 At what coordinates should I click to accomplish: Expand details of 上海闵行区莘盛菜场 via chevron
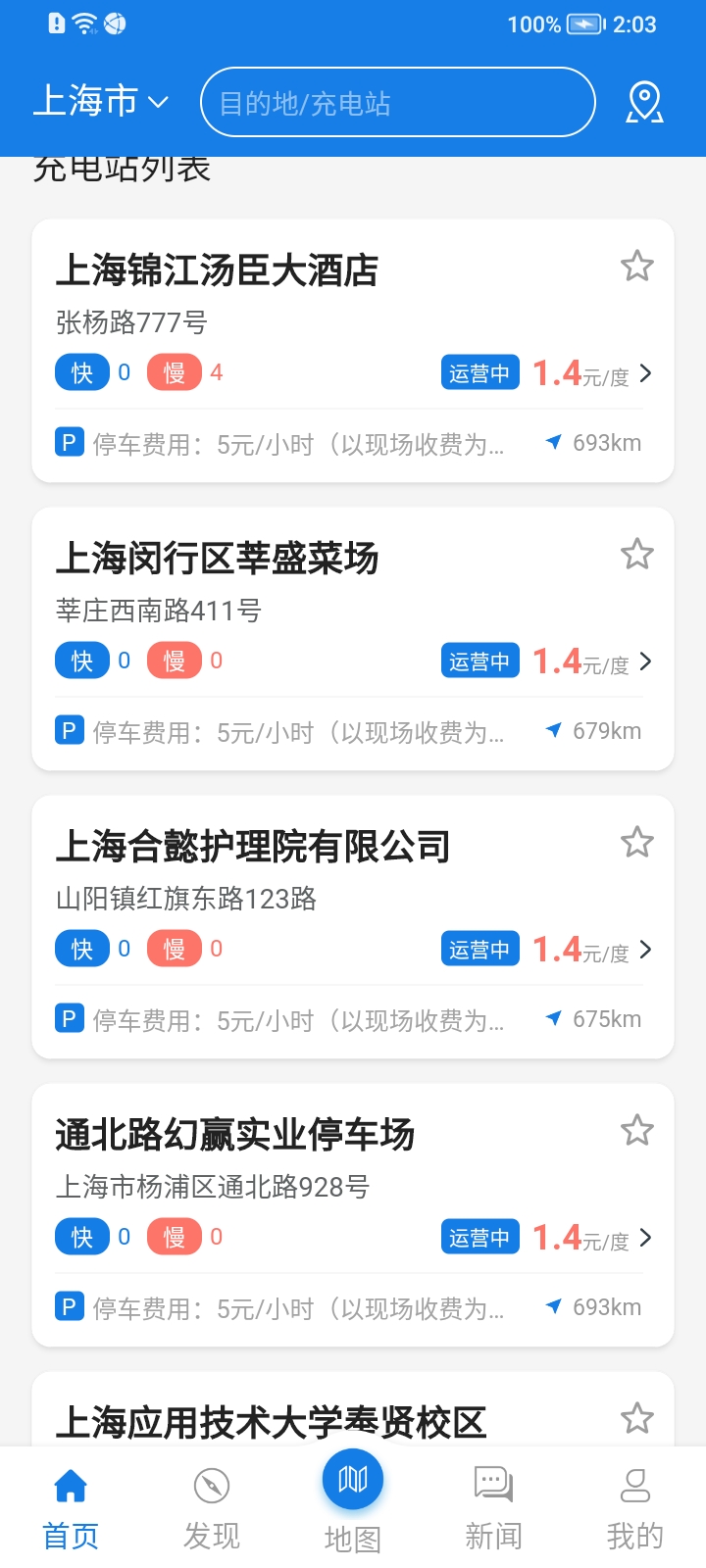click(x=645, y=661)
